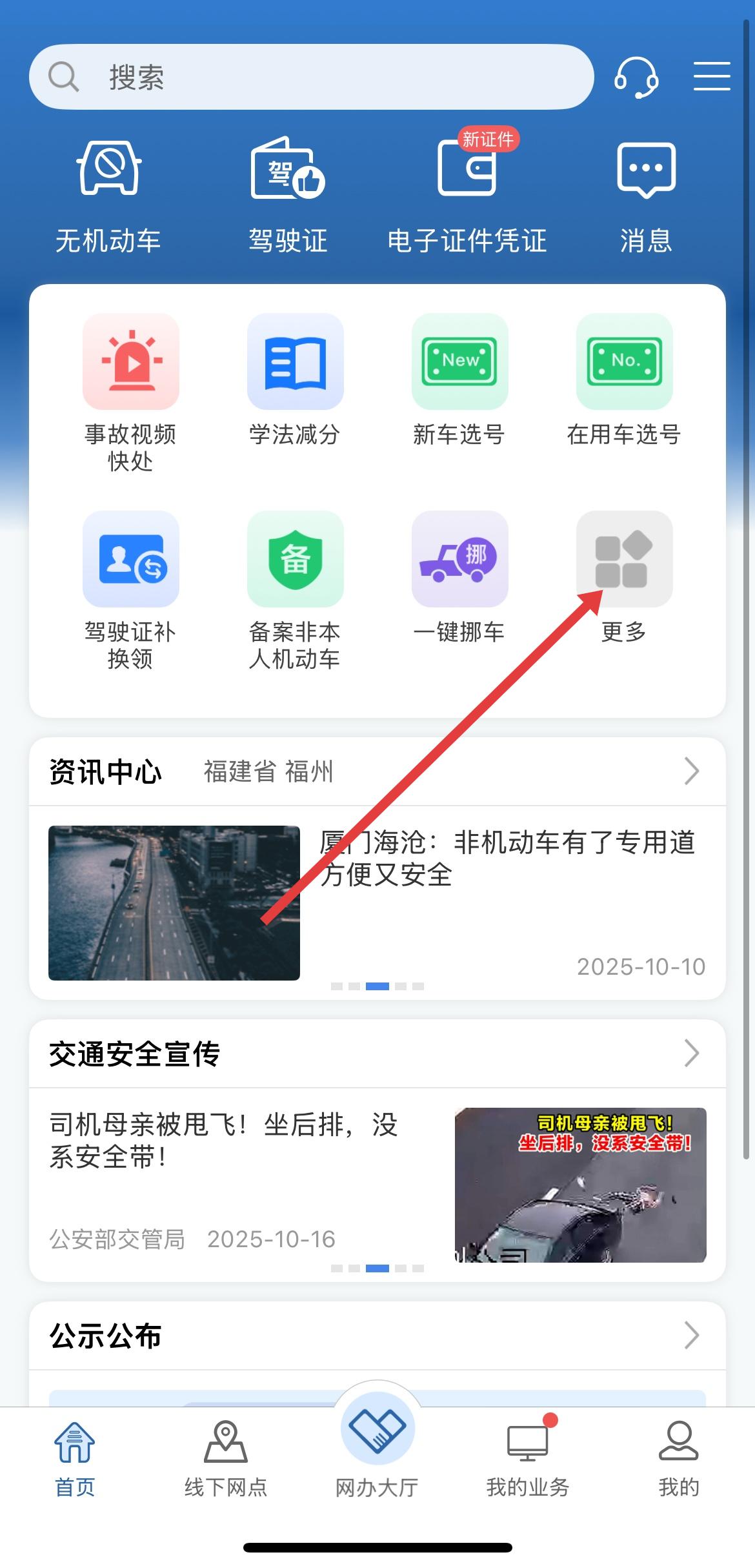
Task: Switch to the 网办大厅 tab
Action: click(377, 1445)
